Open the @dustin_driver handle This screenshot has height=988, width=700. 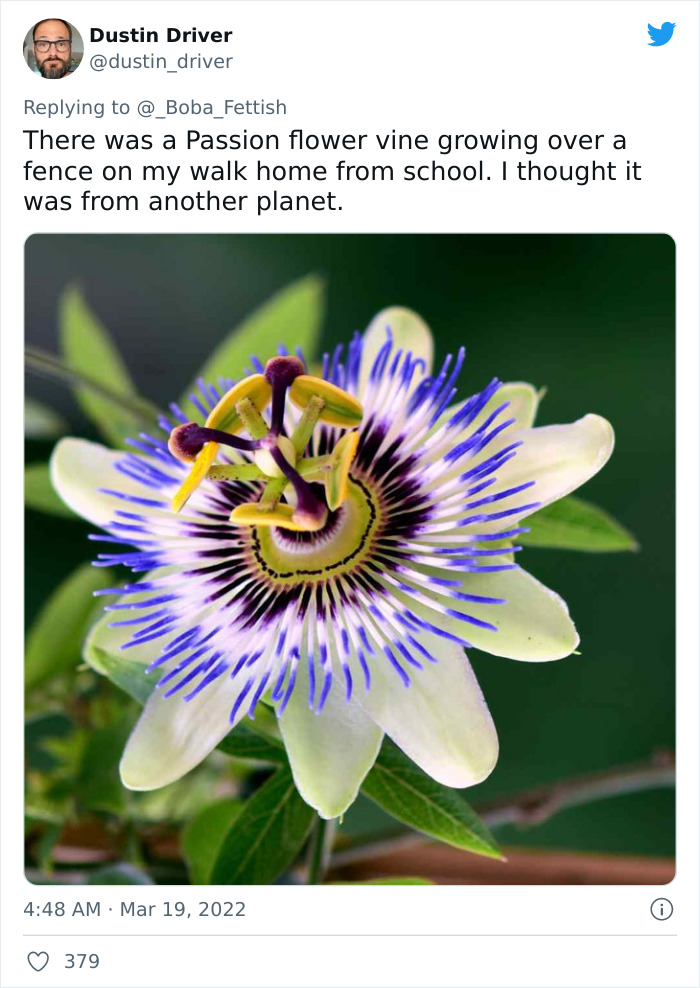[x=161, y=62]
